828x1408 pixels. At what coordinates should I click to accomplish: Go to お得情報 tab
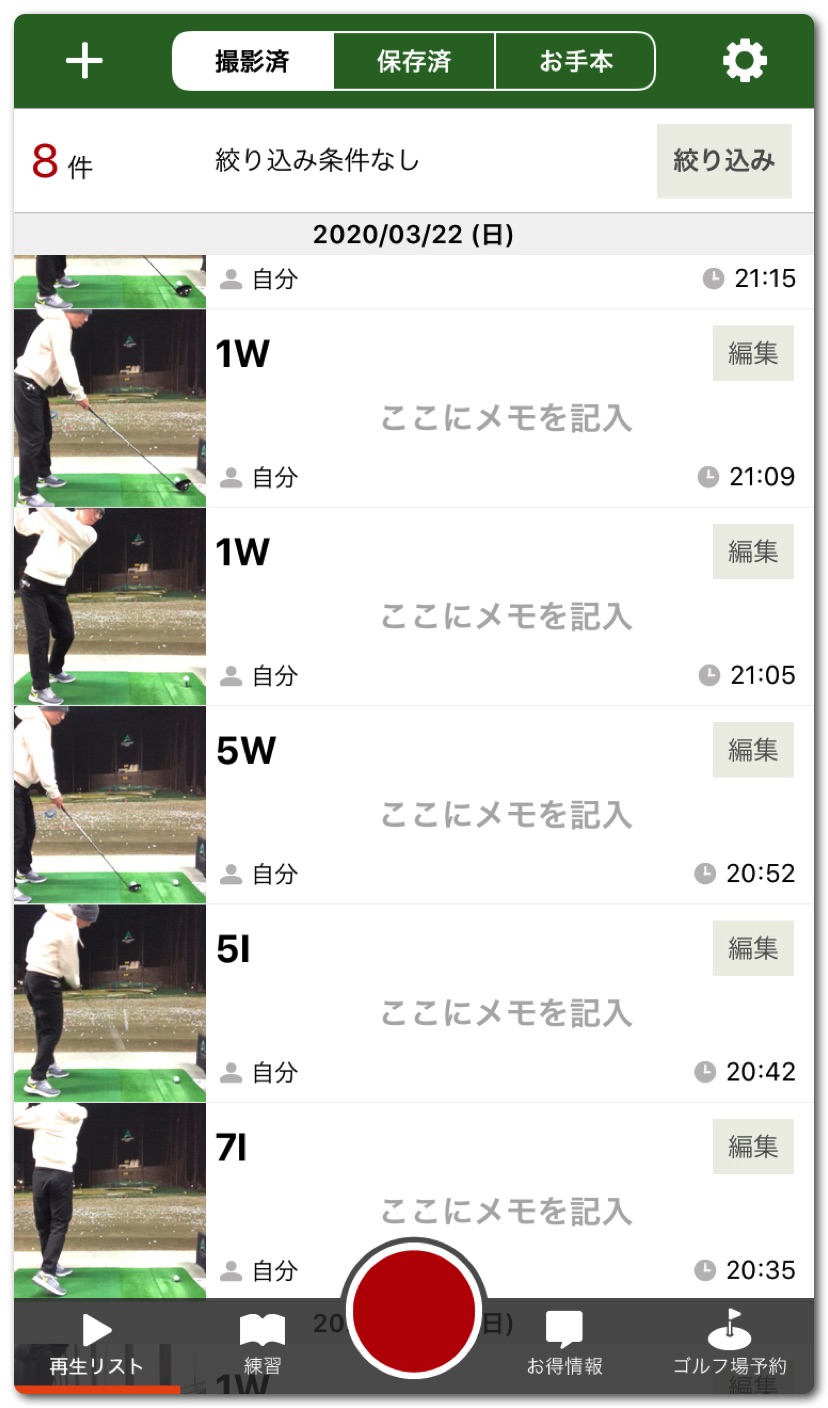coord(564,1345)
